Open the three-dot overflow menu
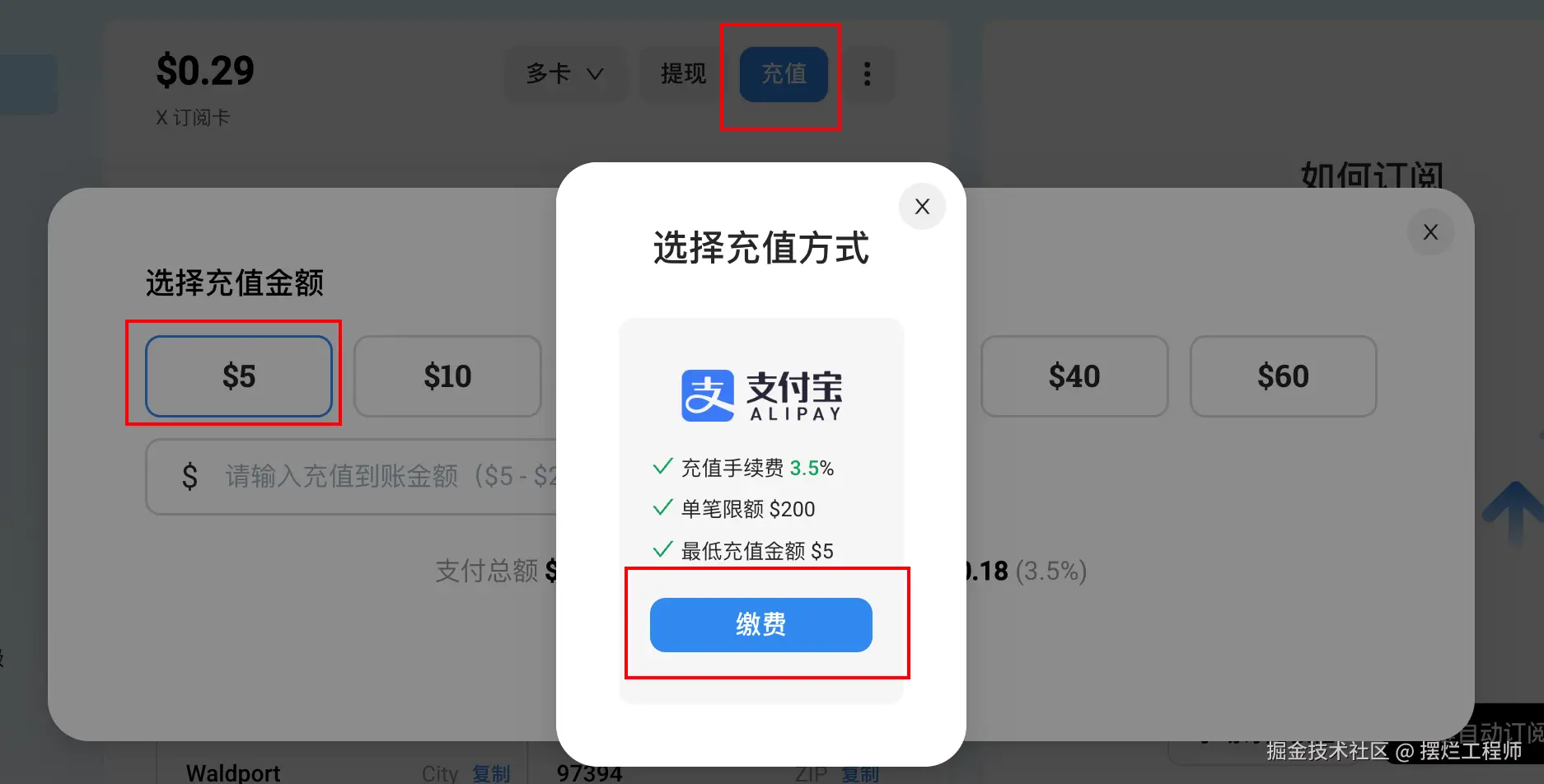The image size is (1544, 784). [x=867, y=74]
